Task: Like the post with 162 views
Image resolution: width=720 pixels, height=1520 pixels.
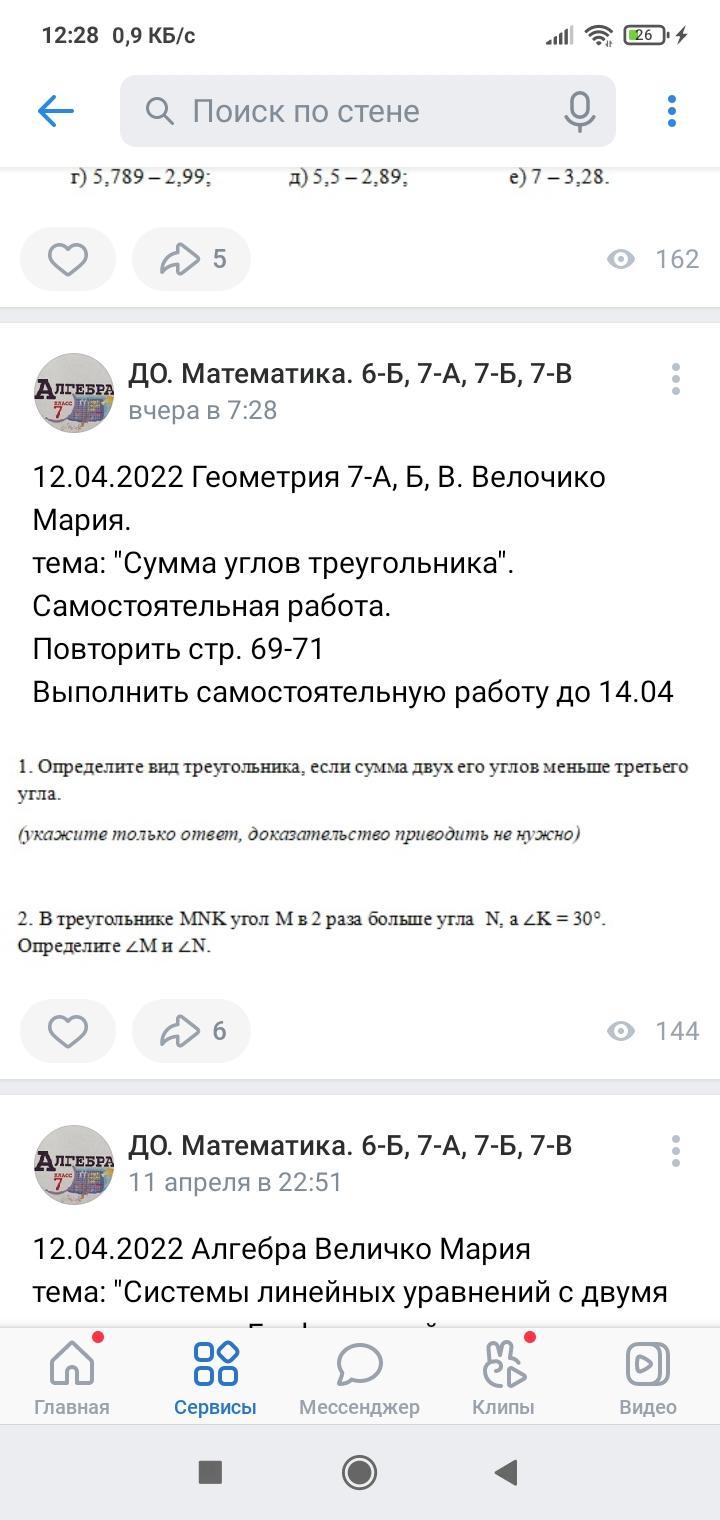Action: [x=68, y=260]
